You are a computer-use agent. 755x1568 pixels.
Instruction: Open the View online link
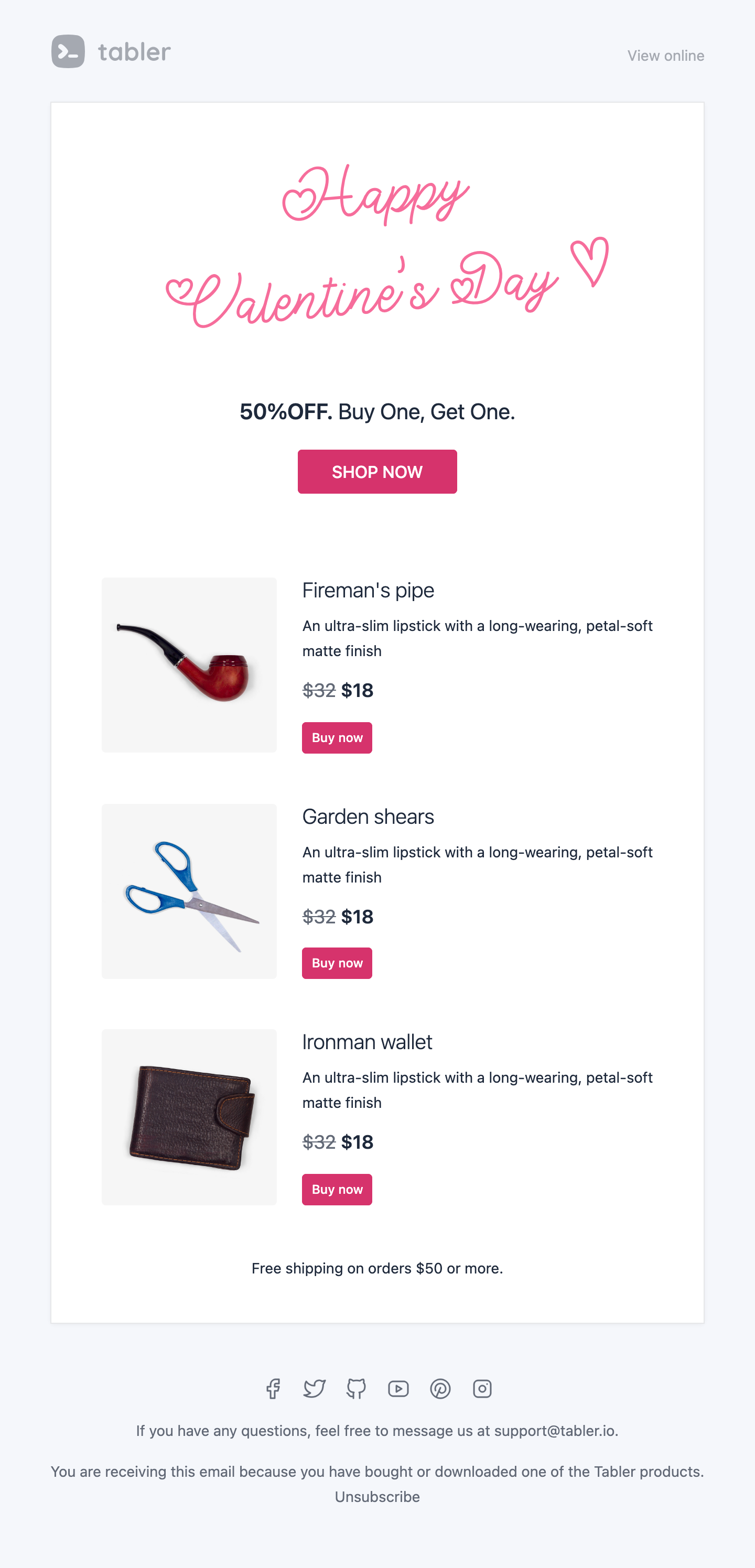point(665,56)
